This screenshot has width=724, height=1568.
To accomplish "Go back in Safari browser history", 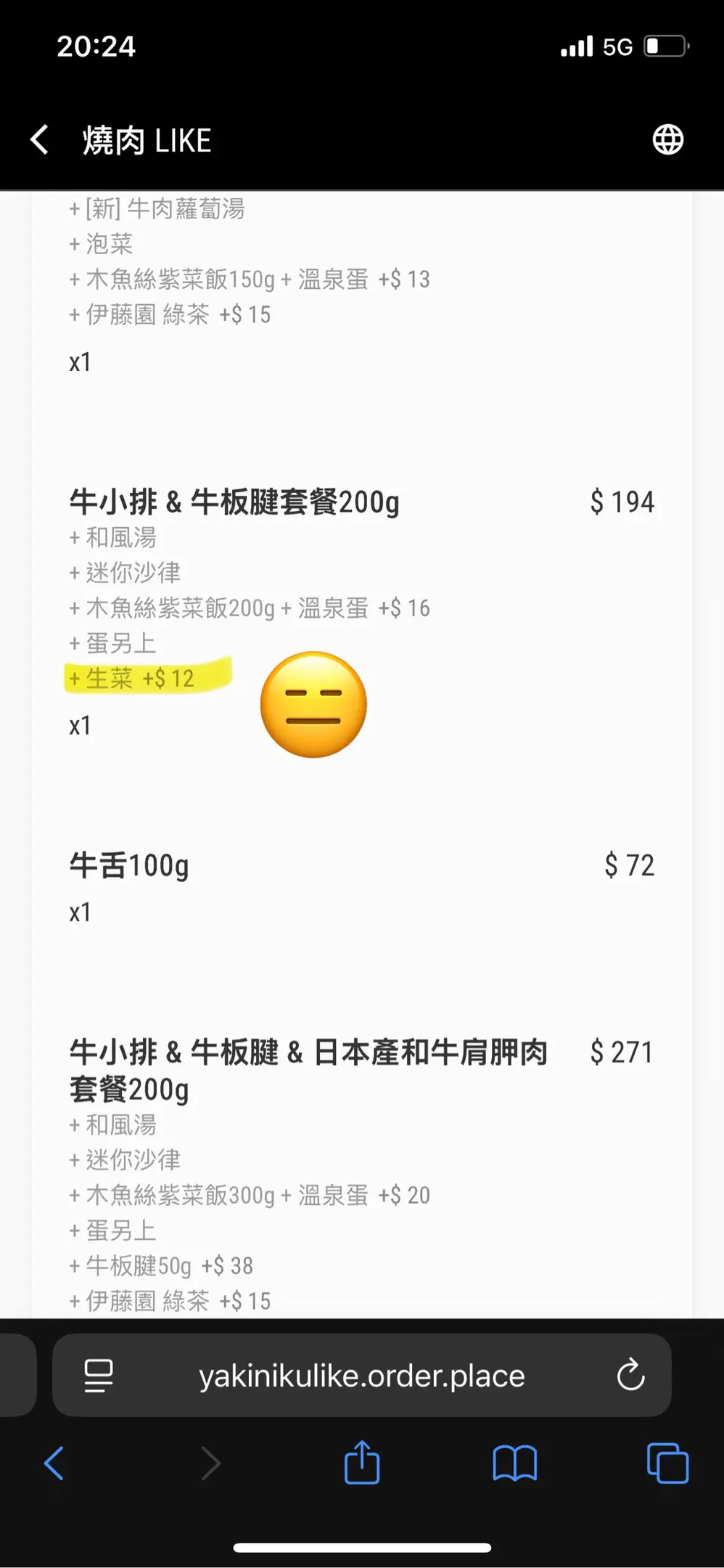I will click(54, 1463).
